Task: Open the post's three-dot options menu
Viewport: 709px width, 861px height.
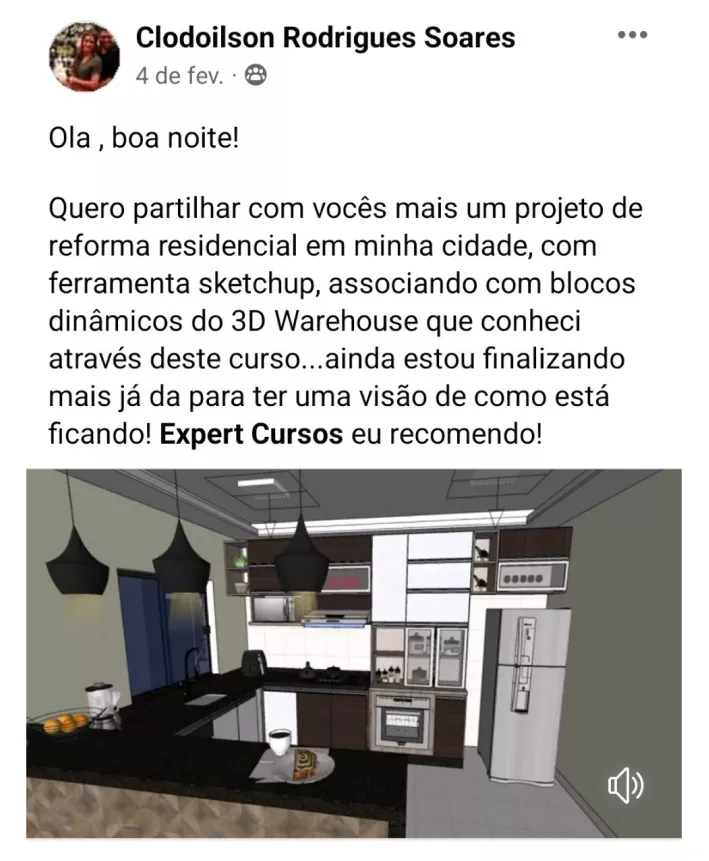Action: point(632,35)
